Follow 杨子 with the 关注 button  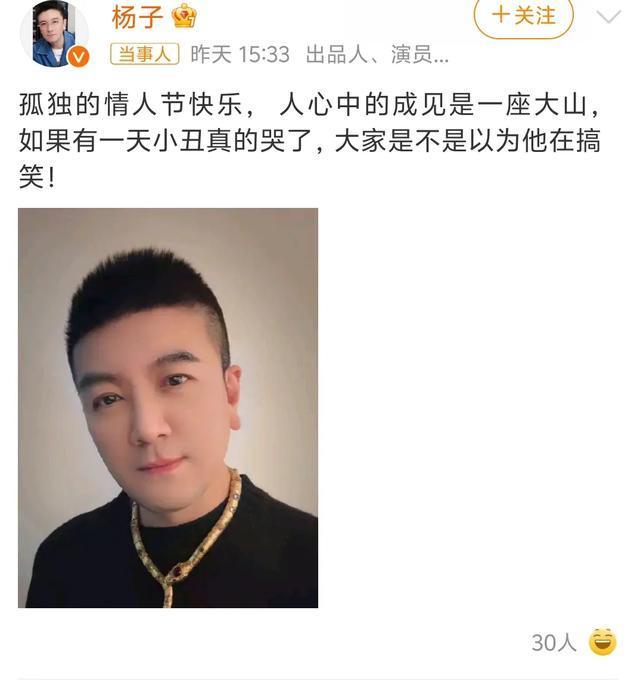523,17
